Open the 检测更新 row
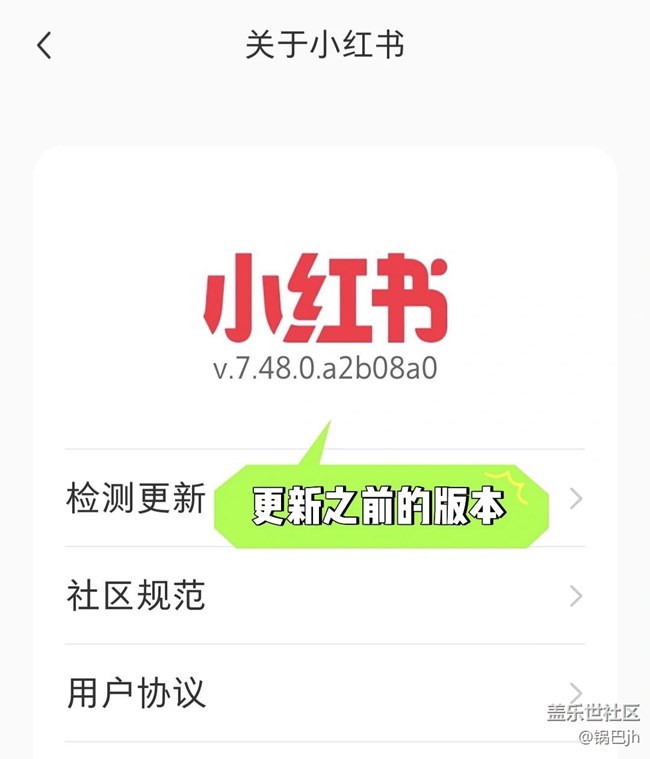The image size is (650, 759). [x=136, y=498]
